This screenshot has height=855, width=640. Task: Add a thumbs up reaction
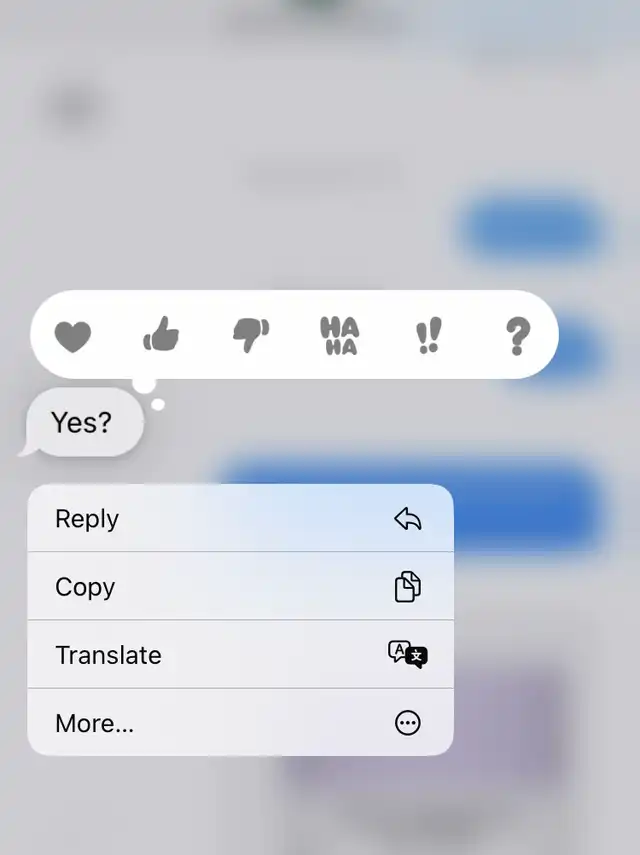tap(161, 336)
